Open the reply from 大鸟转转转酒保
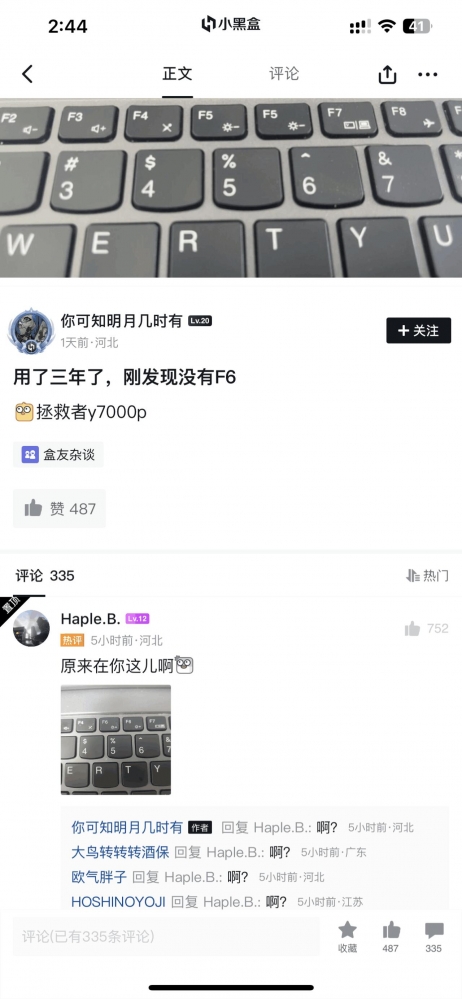The width and height of the screenshot is (462, 999). tap(219, 852)
